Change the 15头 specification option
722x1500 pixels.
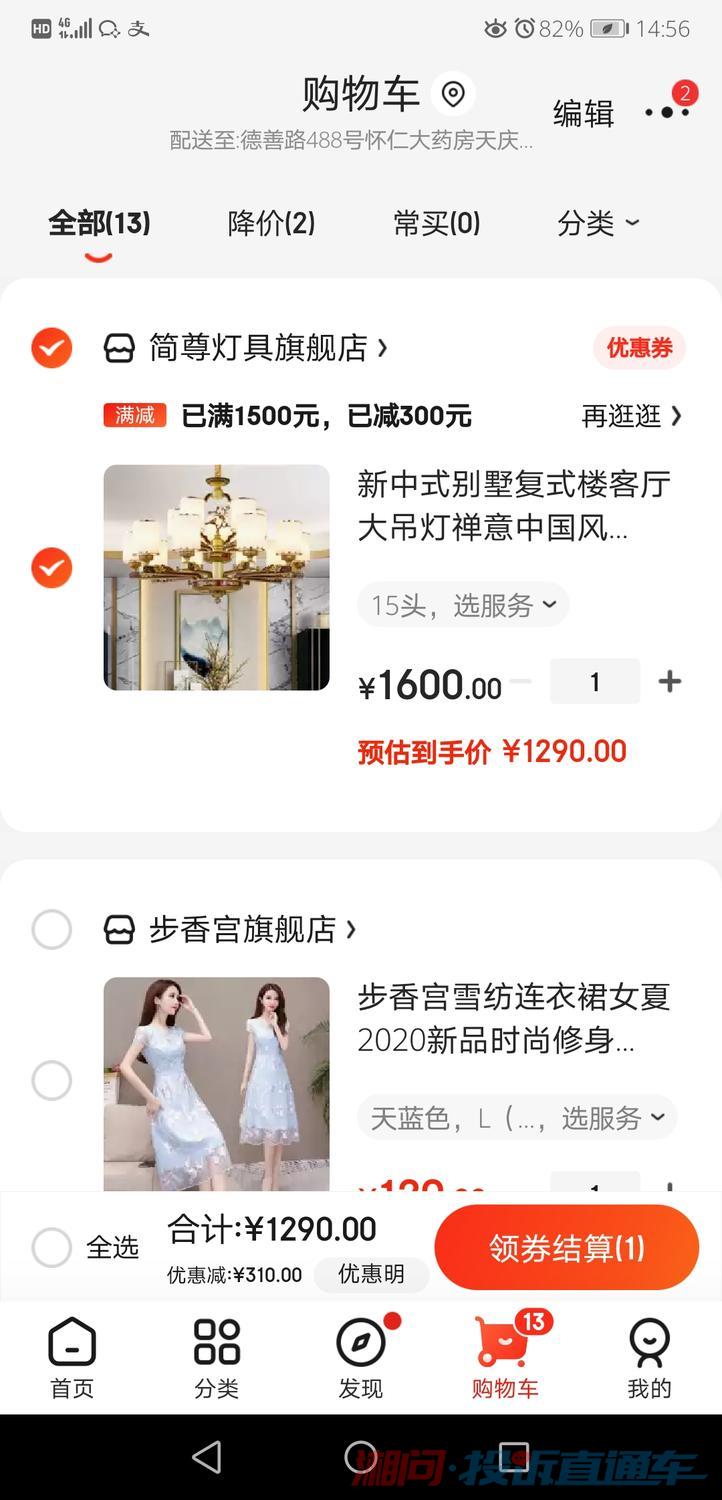pos(463,605)
